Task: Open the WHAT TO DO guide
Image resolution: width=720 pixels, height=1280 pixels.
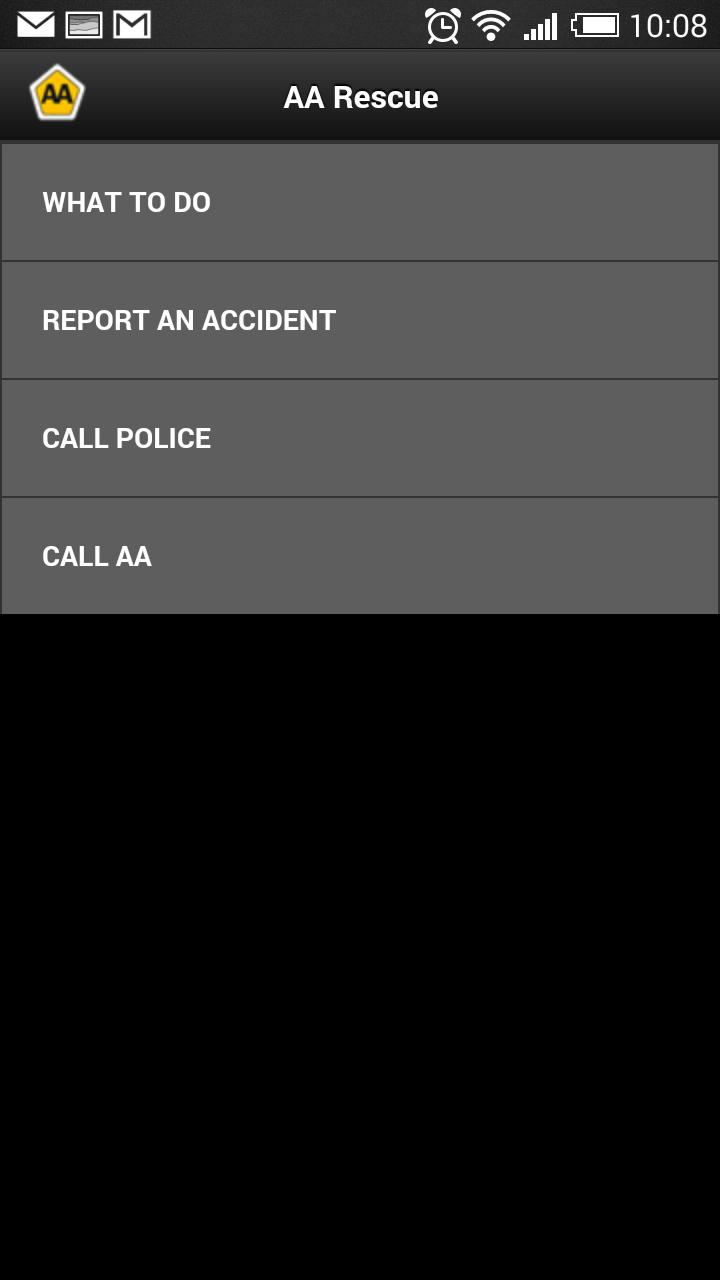Action: [x=360, y=202]
